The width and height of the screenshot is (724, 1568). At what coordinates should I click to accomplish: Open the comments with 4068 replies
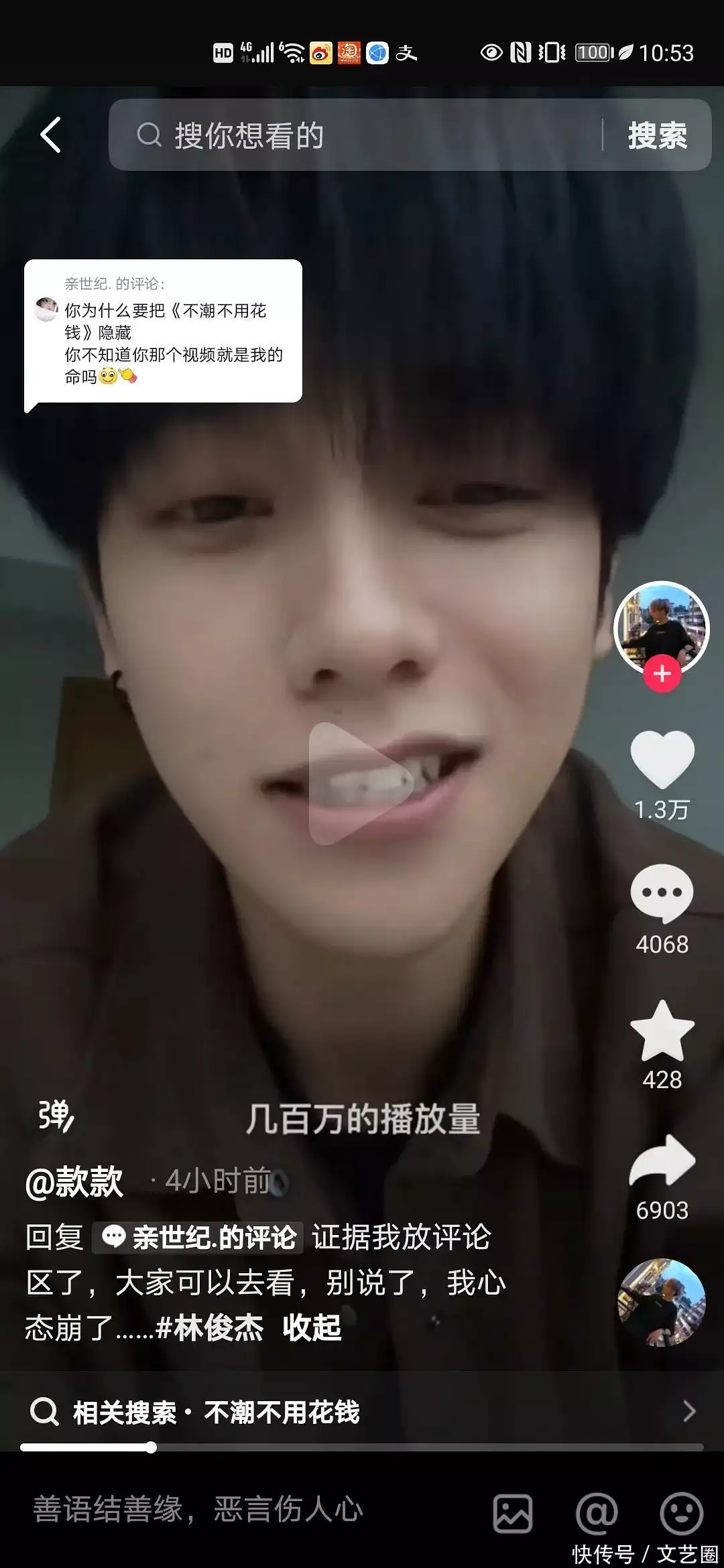click(662, 895)
